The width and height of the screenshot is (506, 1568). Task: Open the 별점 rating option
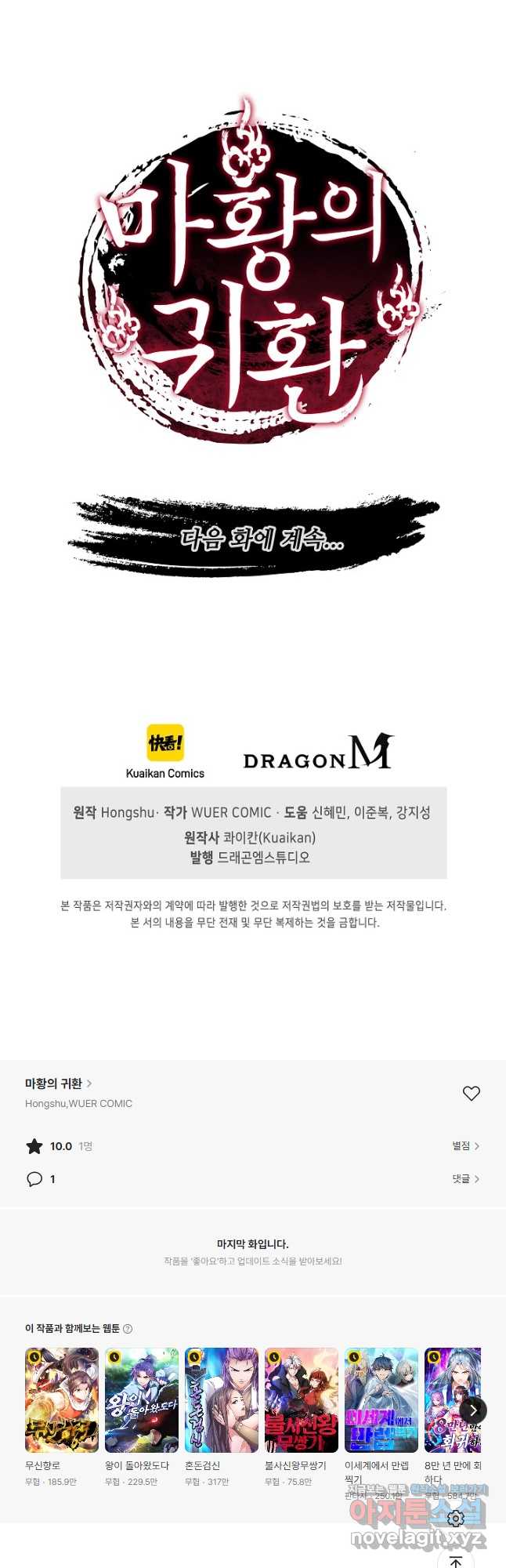(x=465, y=1146)
